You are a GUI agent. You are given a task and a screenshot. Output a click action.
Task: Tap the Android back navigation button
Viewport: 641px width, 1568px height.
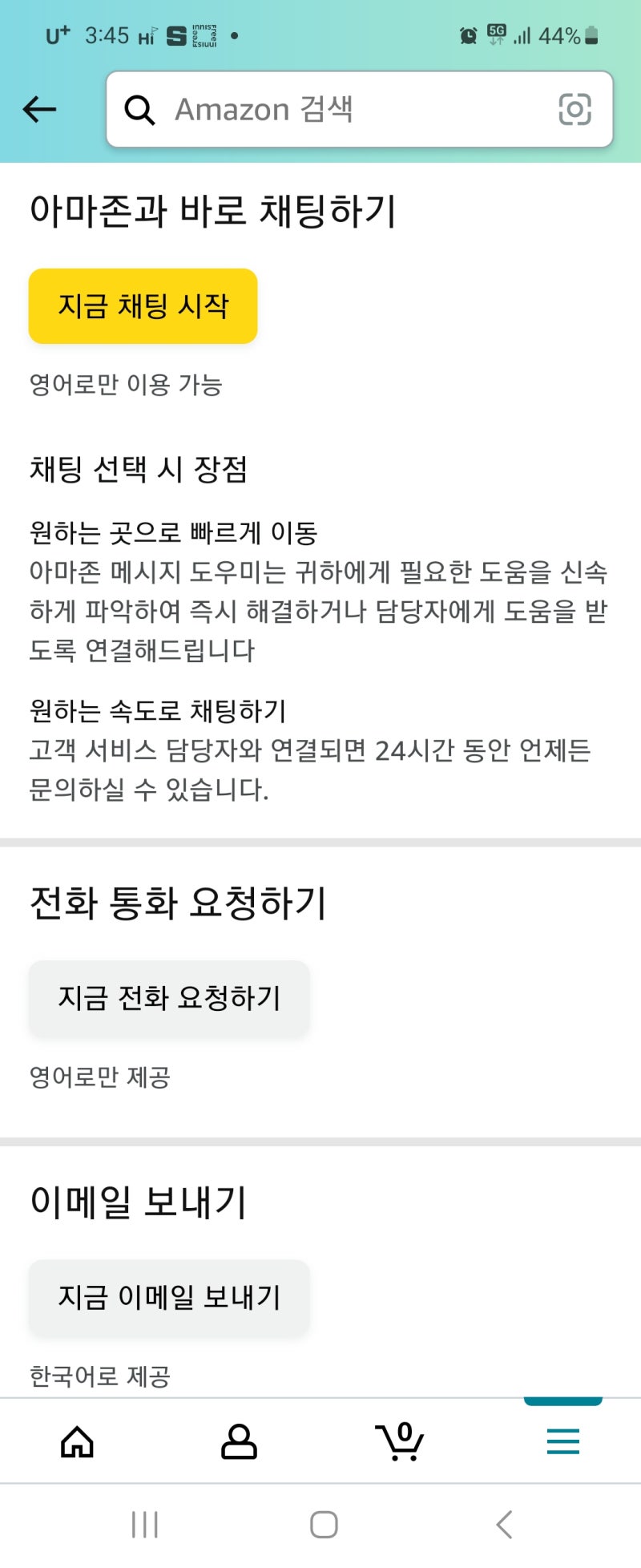pyautogui.click(x=503, y=1526)
